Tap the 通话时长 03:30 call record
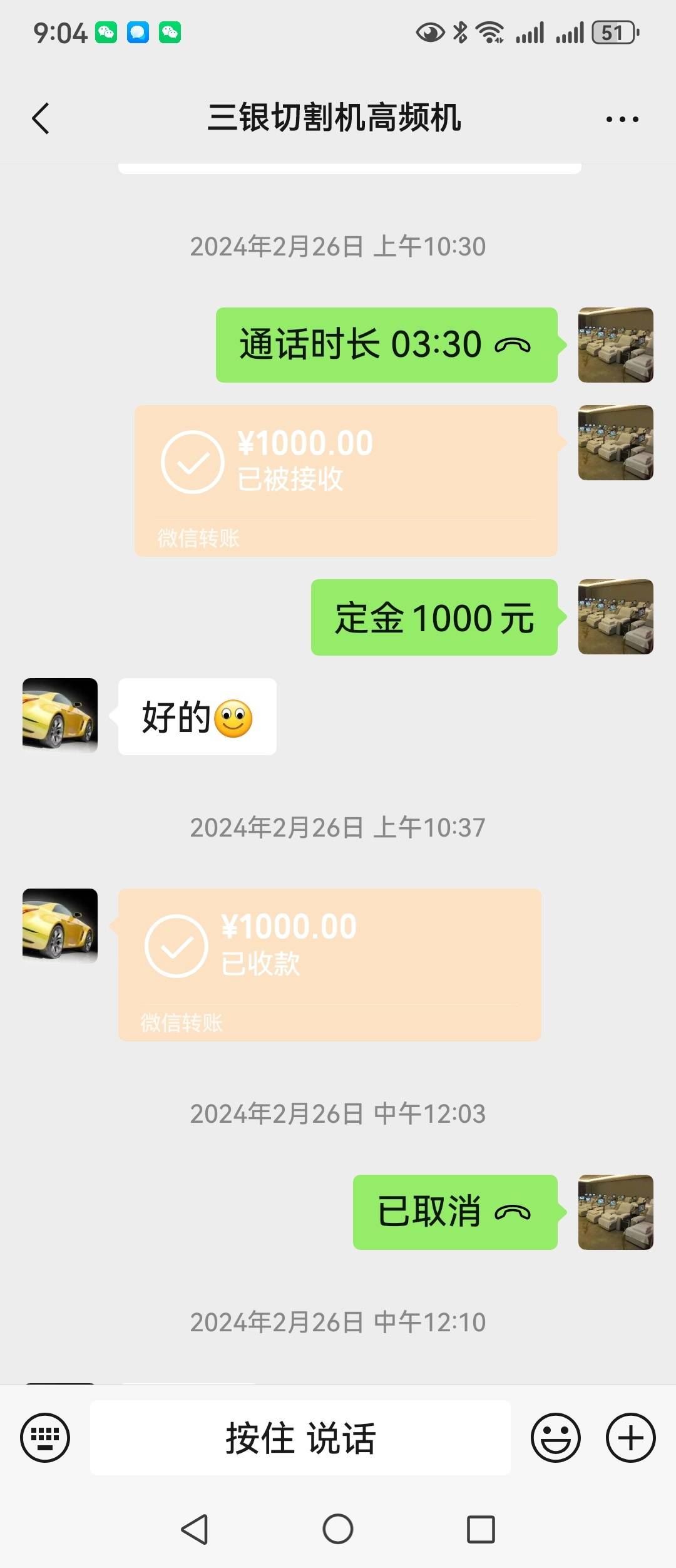 pyautogui.click(x=386, y=345)
